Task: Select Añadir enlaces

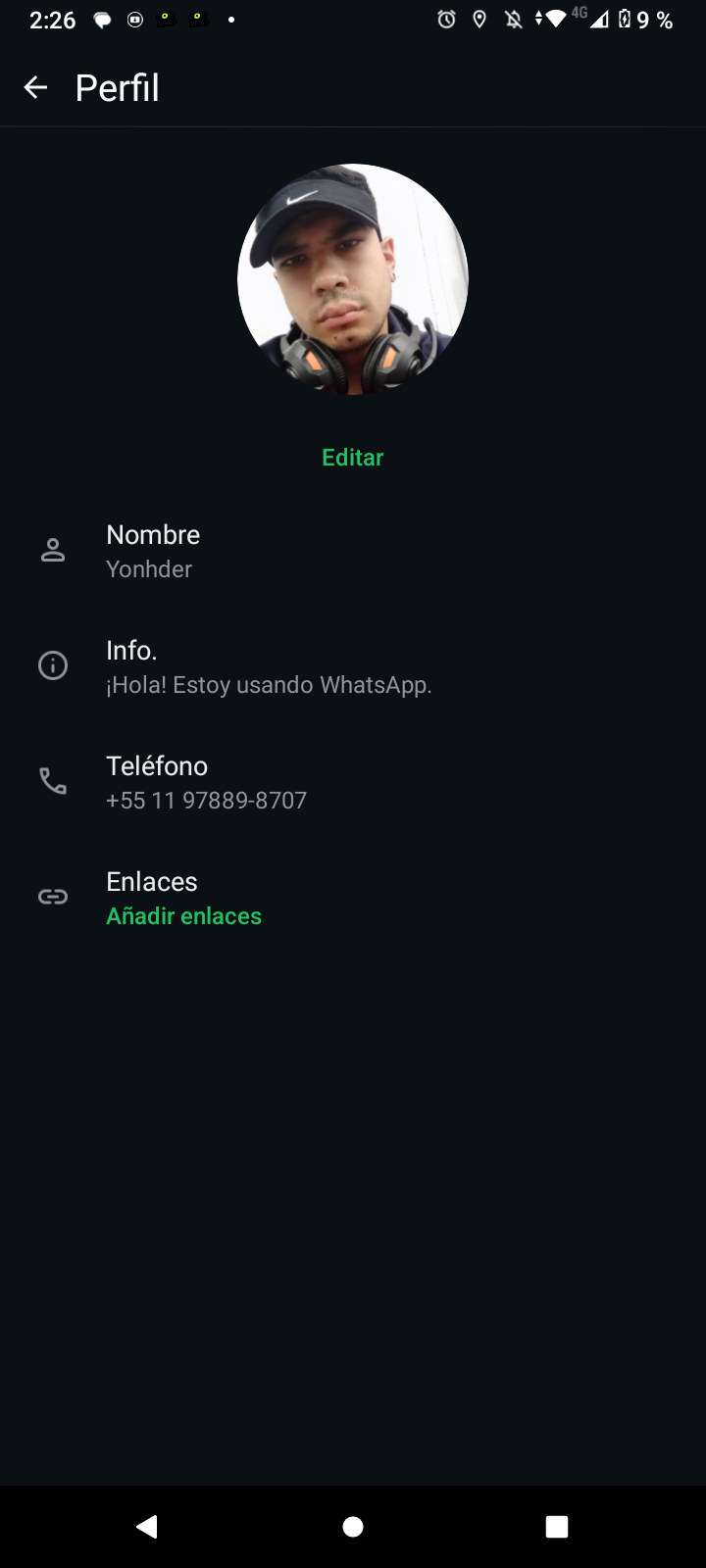Action: (x=184, y=916)
